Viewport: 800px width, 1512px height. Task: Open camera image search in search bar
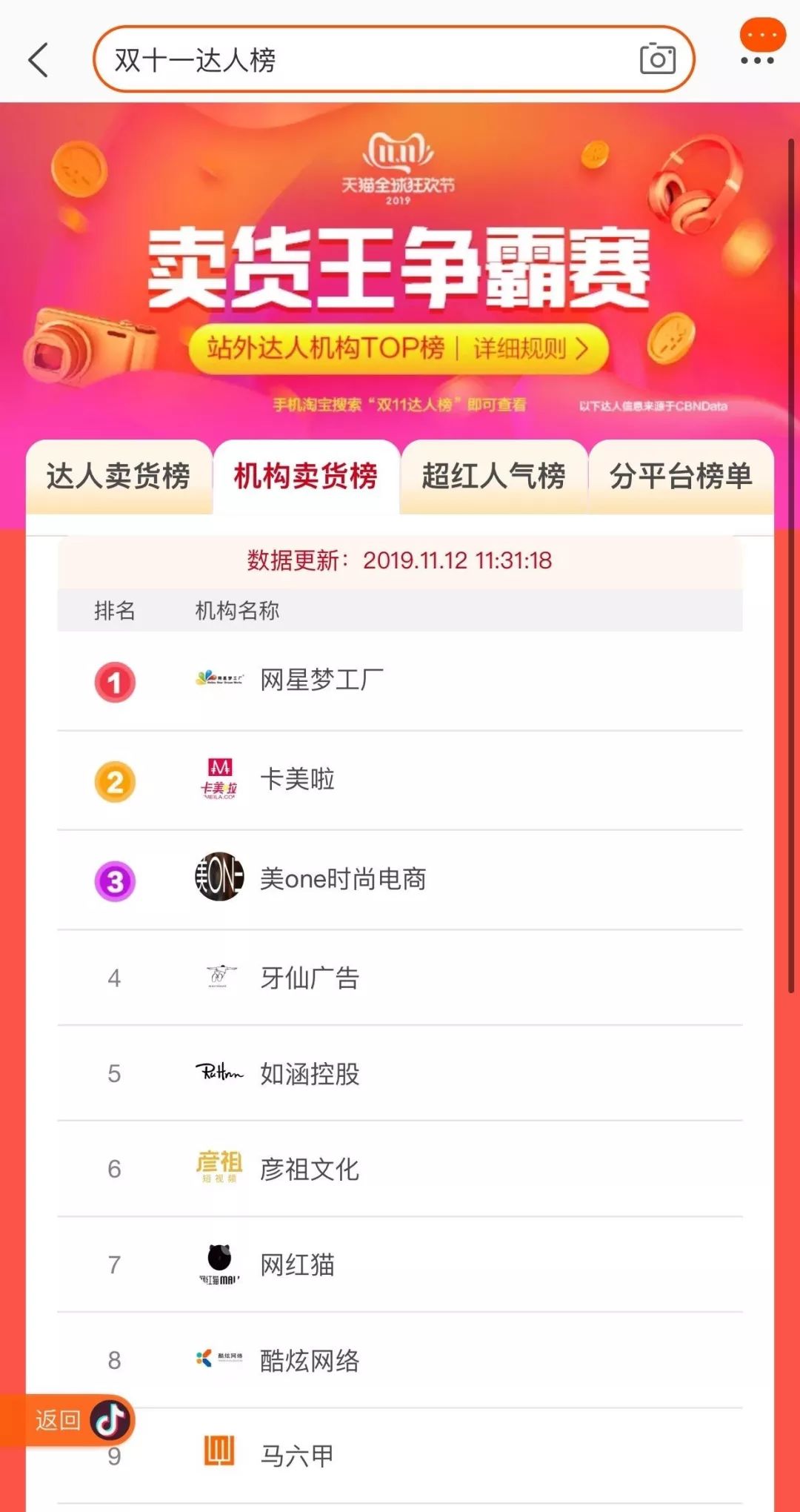657,59
